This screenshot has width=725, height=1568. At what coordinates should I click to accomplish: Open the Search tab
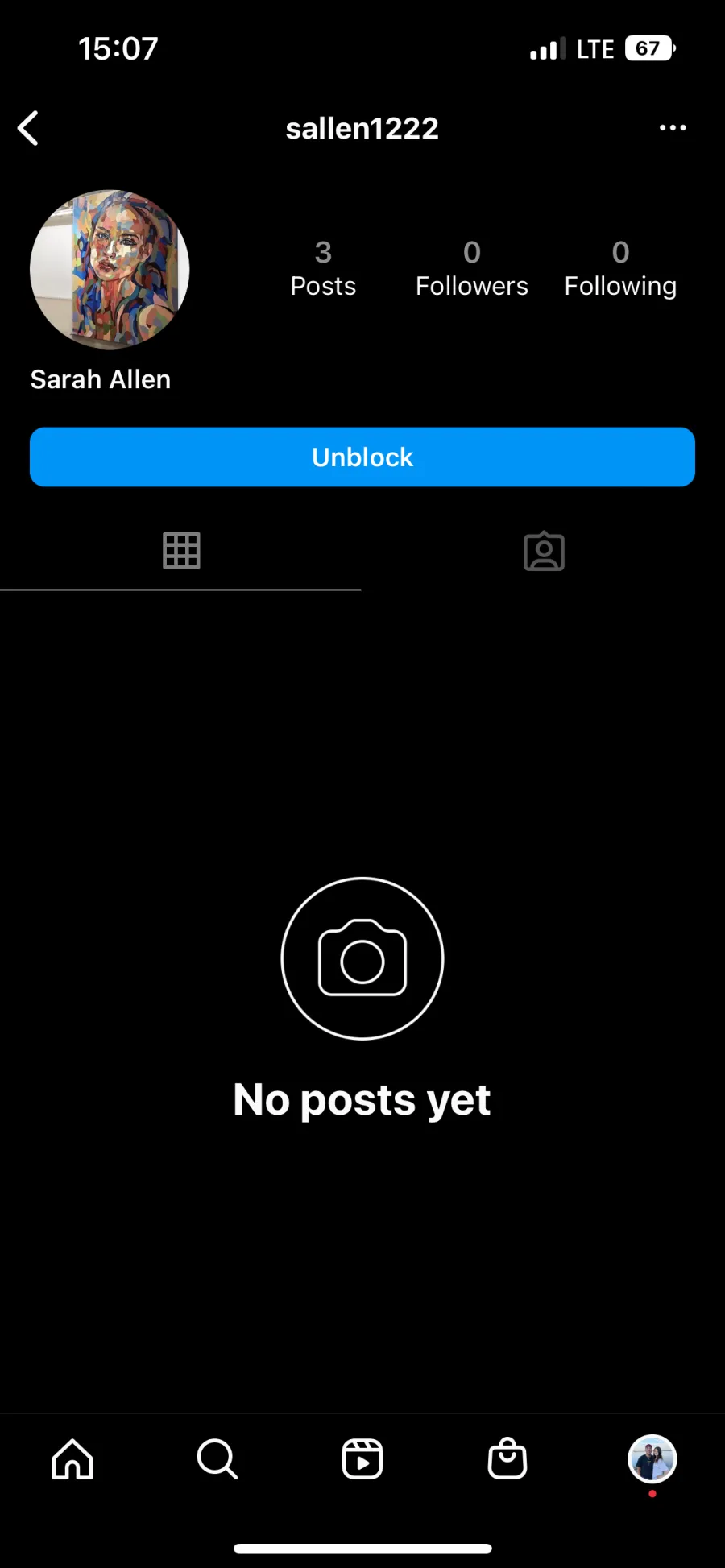217,1459
